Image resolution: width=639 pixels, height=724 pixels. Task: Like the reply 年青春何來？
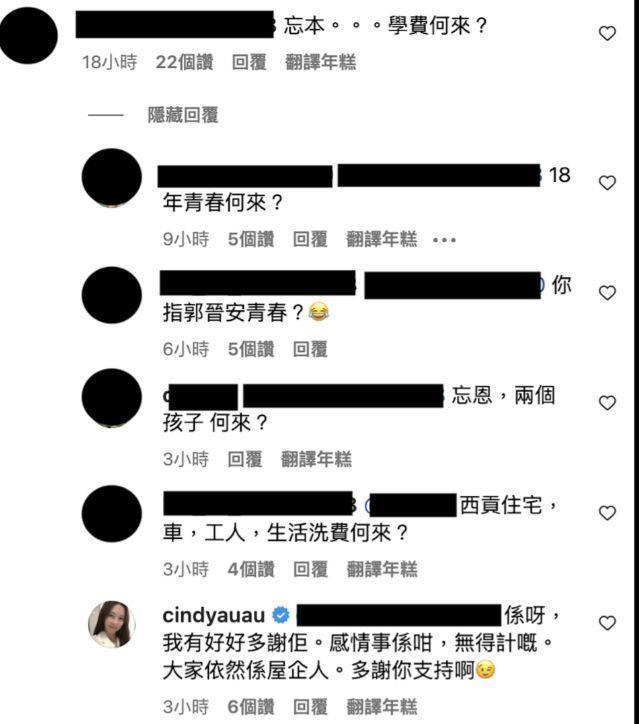pyautogui.click(x=607, y=183)
